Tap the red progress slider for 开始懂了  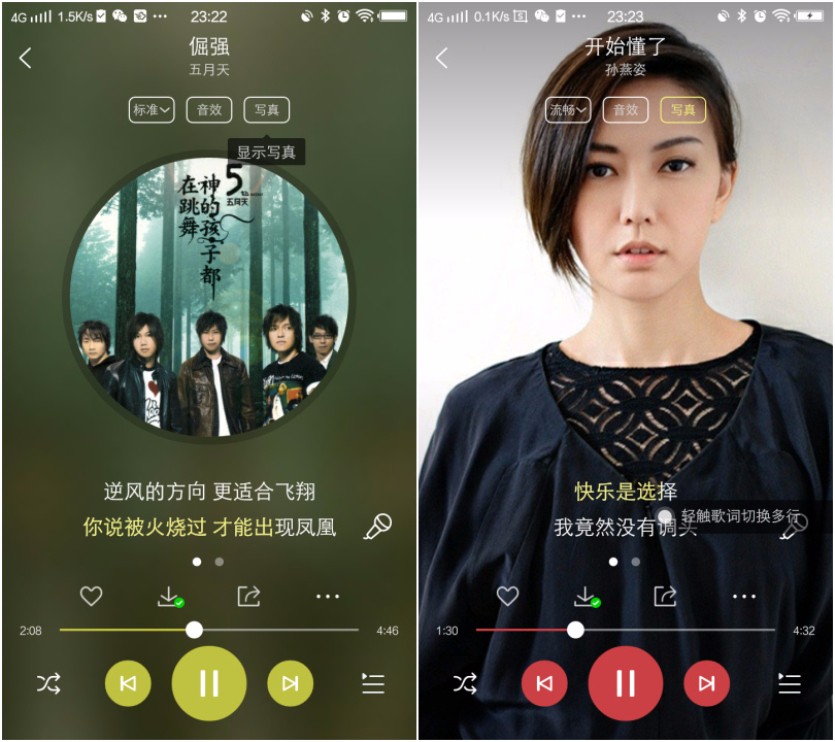coord(575,630)
